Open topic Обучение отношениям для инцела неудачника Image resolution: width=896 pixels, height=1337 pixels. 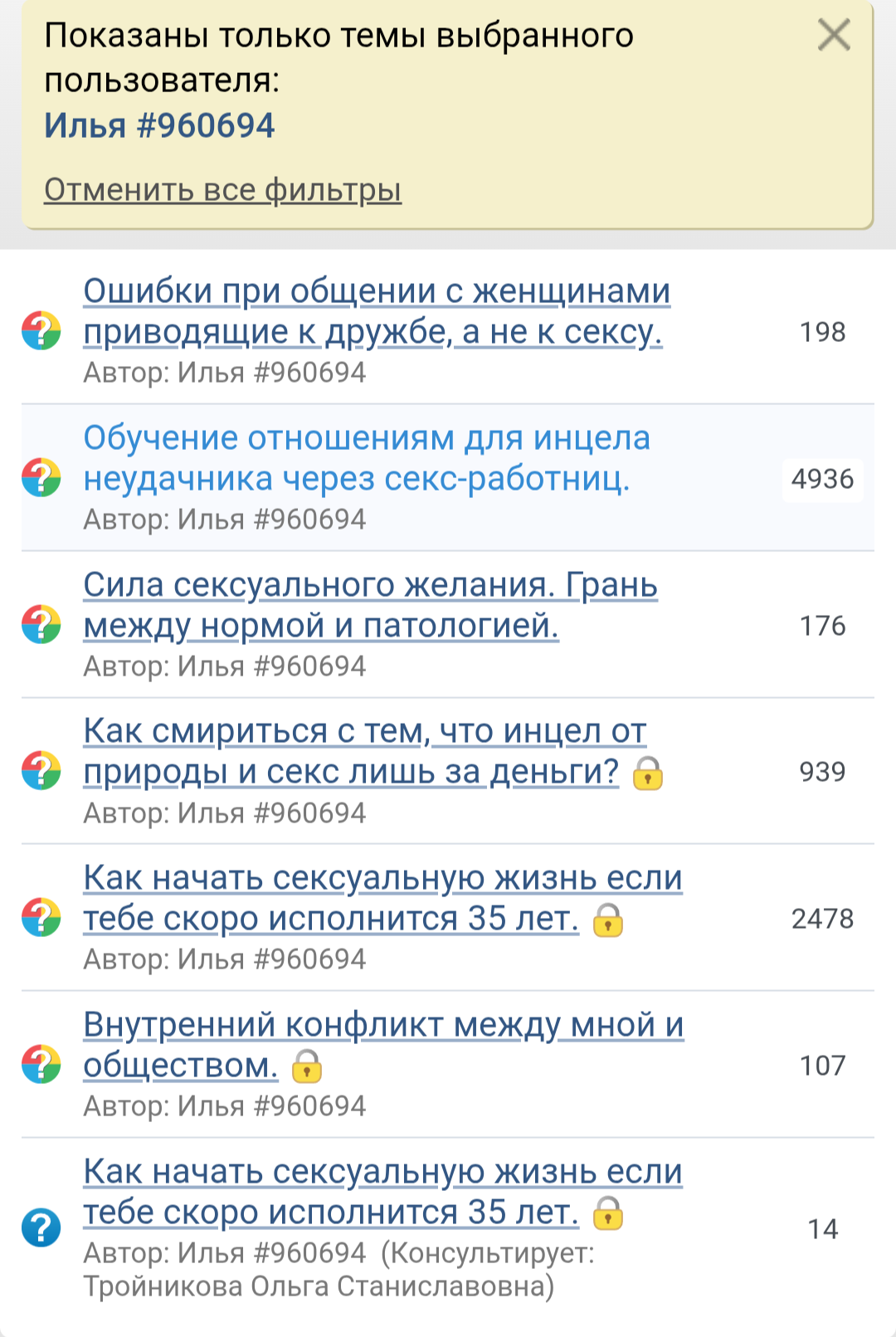click(366, 458)
